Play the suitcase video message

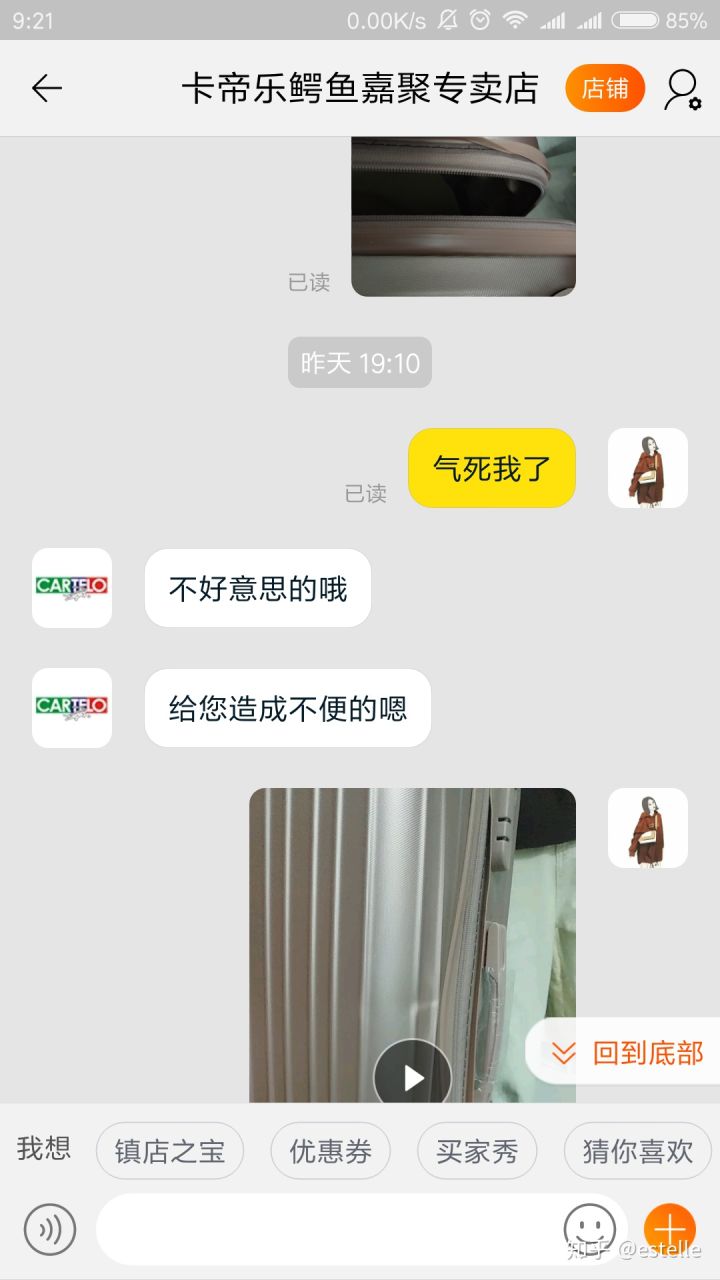[x=412, y=1076]
